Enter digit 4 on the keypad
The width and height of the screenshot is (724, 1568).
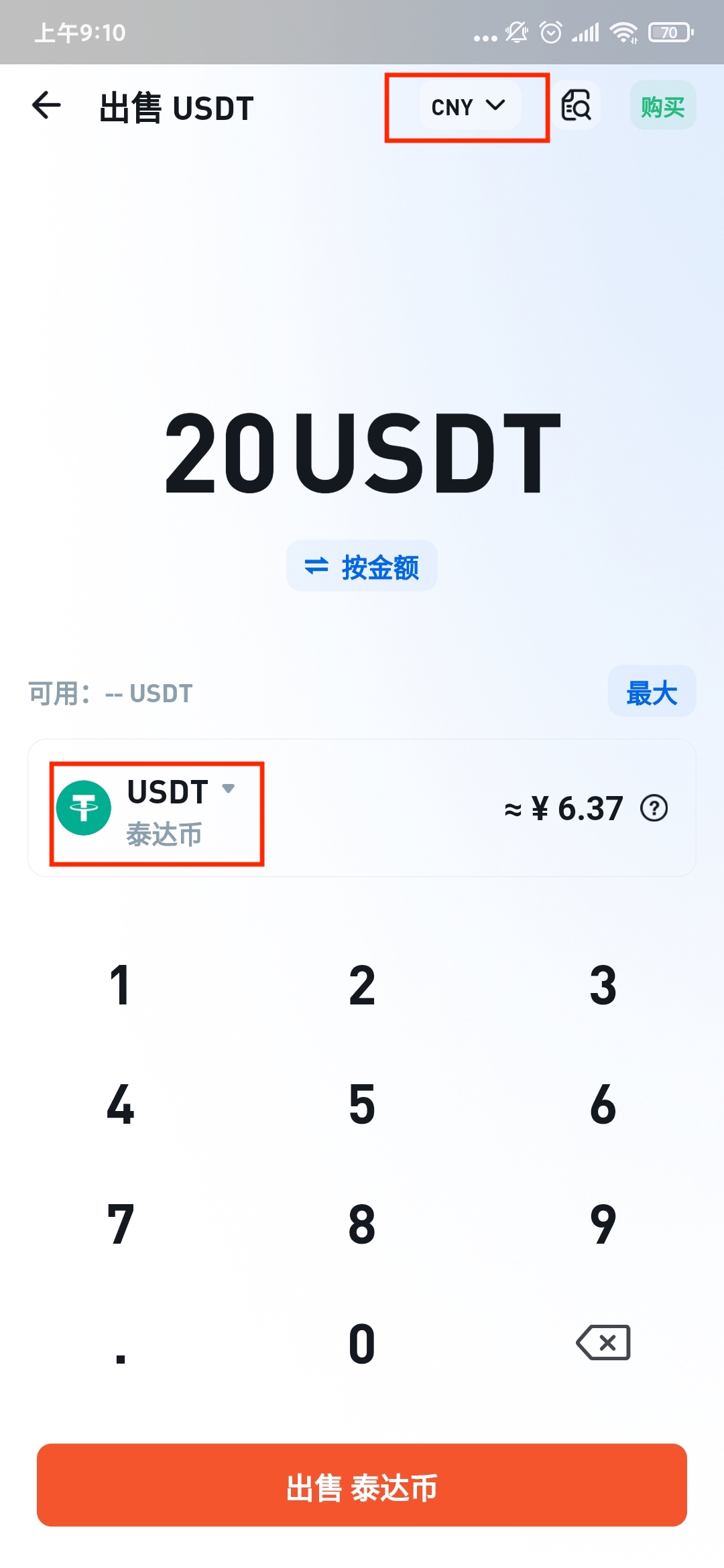click(121, 1105)
